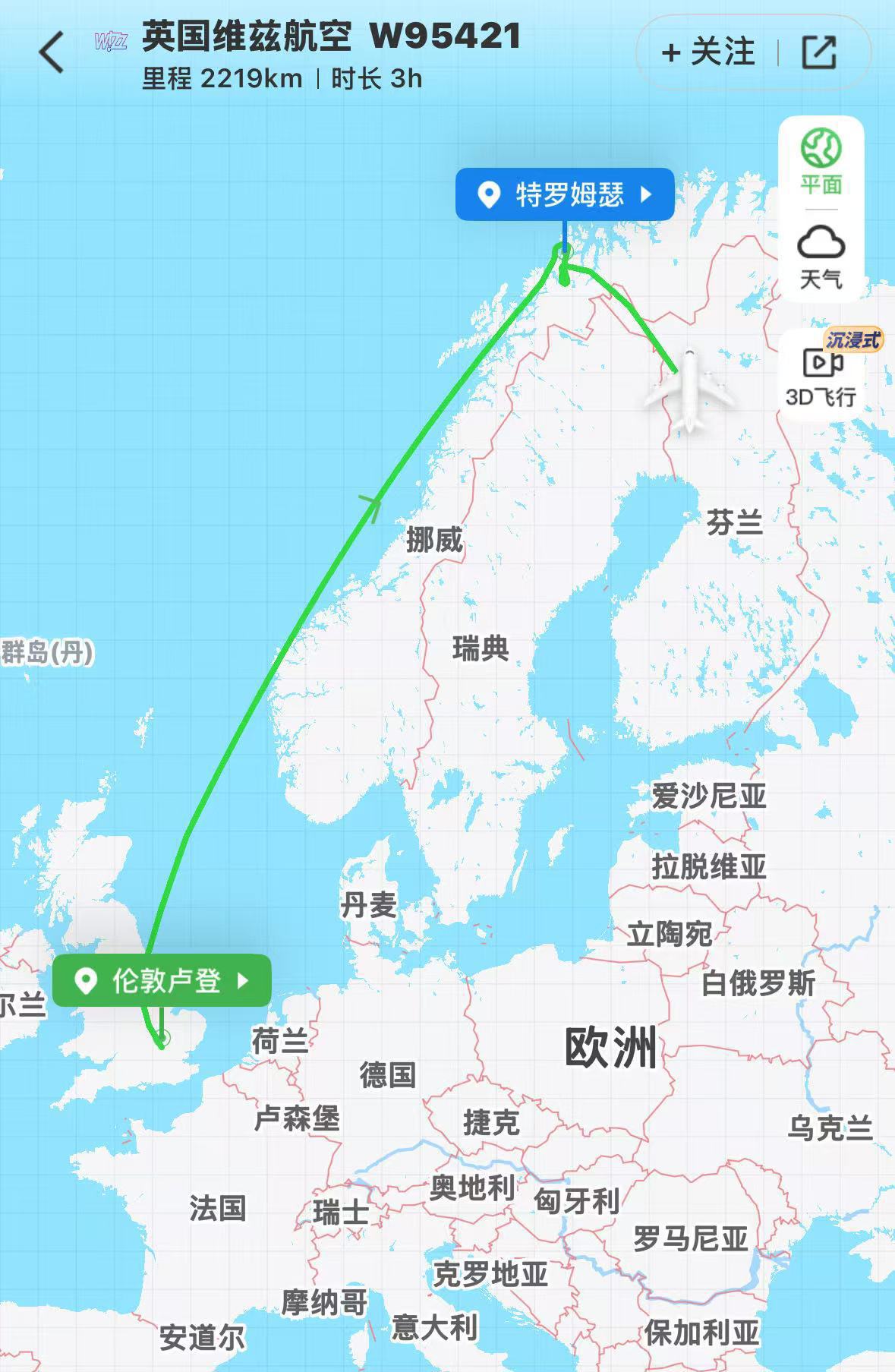This screenshot has height=1372, width=895.
Task: Share the flight via the share icon
Action: pos(820,52)
